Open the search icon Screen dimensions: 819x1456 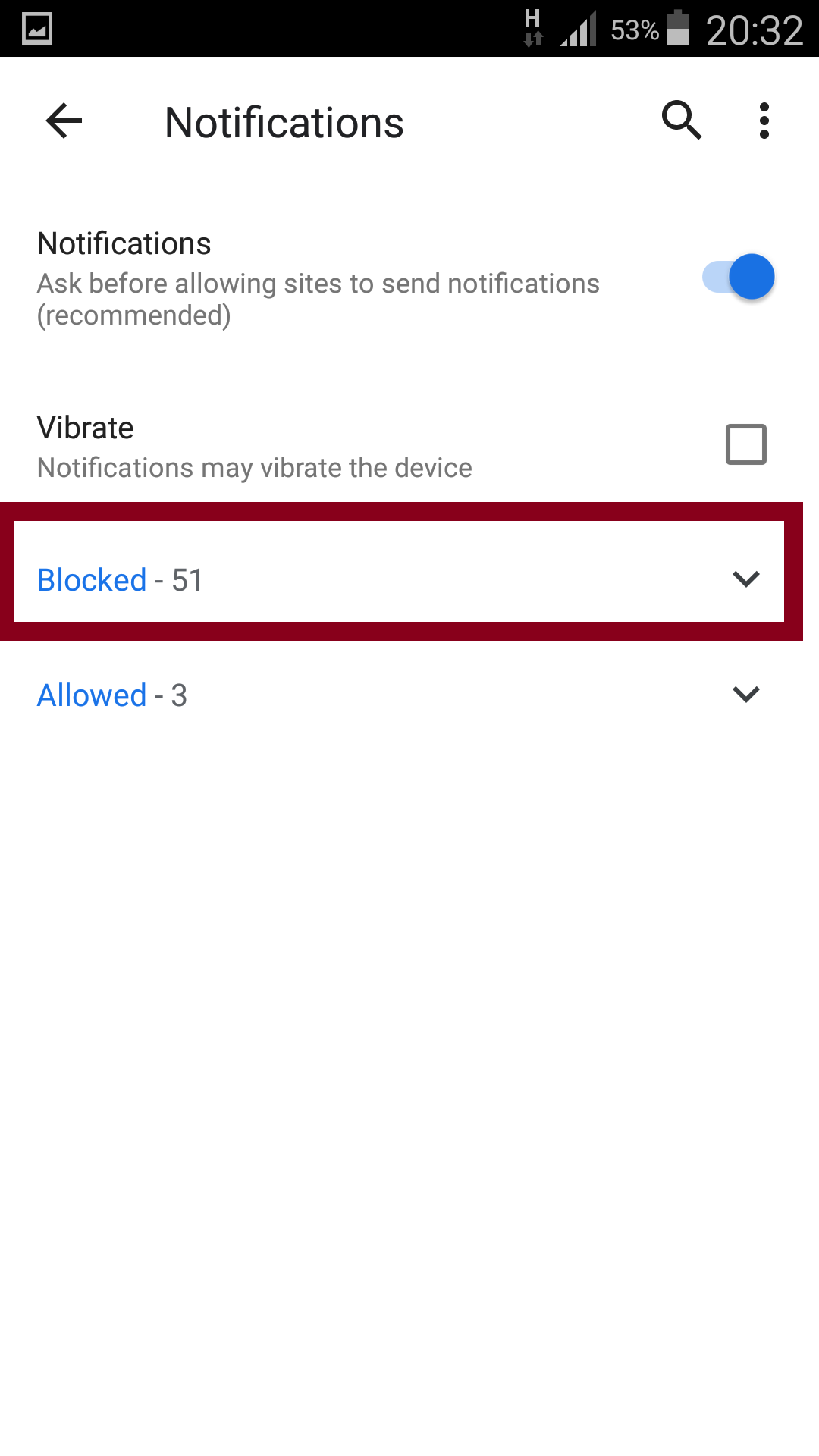coord(682,121)
